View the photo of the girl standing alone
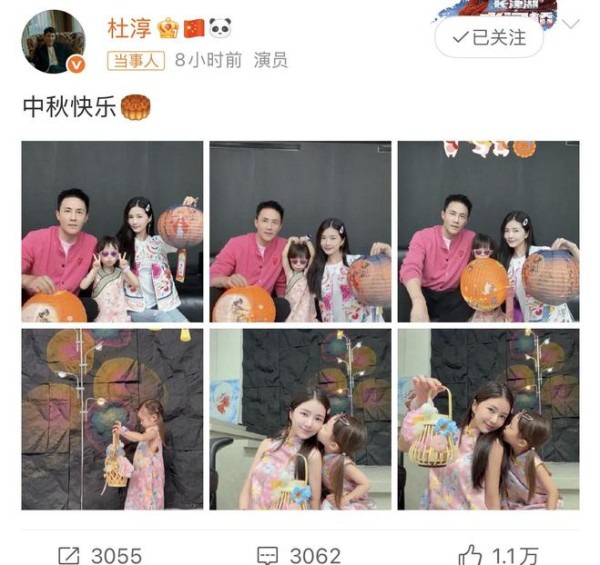The width and height of the screenshot is (600, 565). point(112,419)
